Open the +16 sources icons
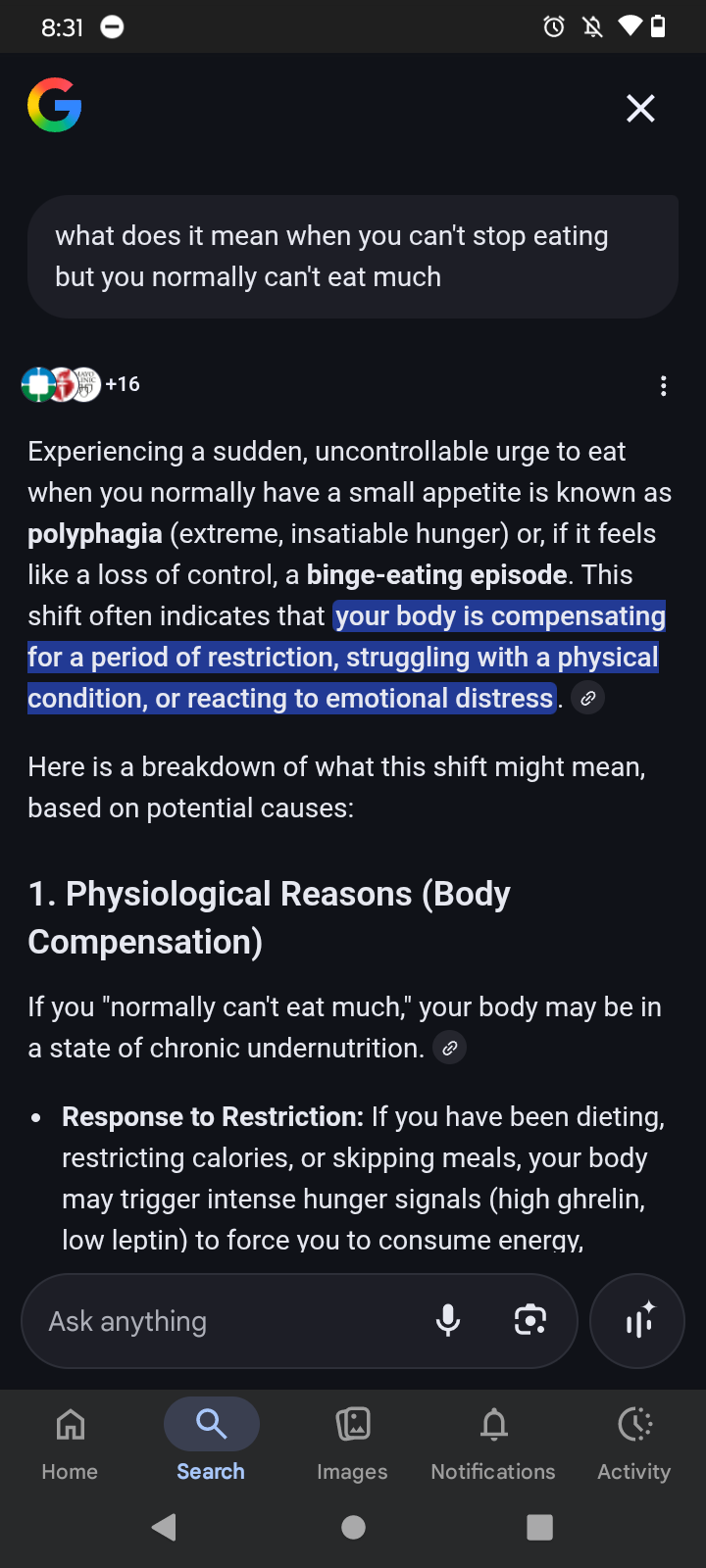This screenshot has width=706, height=1568. [x=80, y=384]
